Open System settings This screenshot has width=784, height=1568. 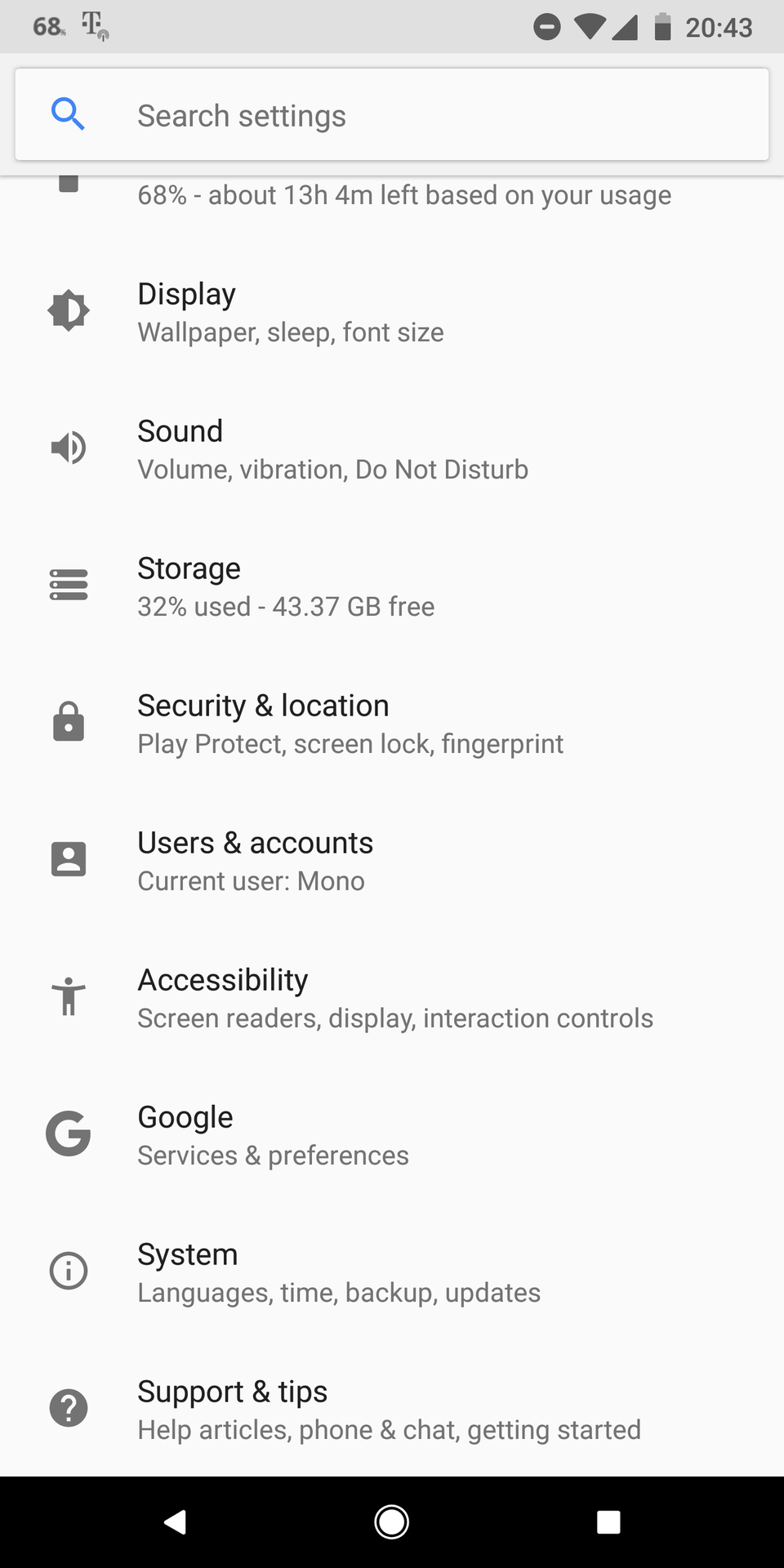[392, 1272]
